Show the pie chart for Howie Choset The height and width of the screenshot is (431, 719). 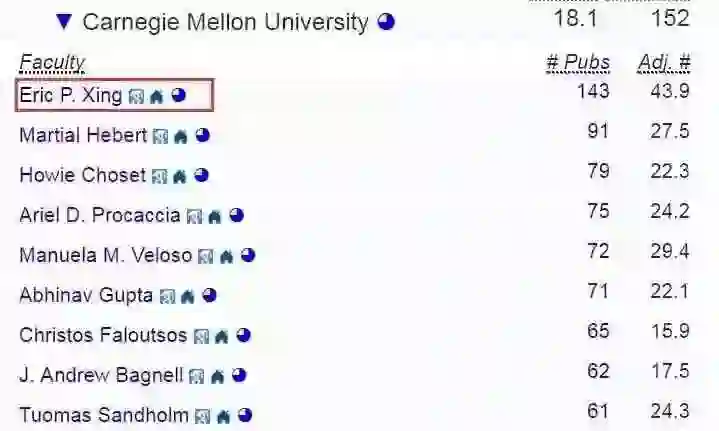(x=201, y=175)
